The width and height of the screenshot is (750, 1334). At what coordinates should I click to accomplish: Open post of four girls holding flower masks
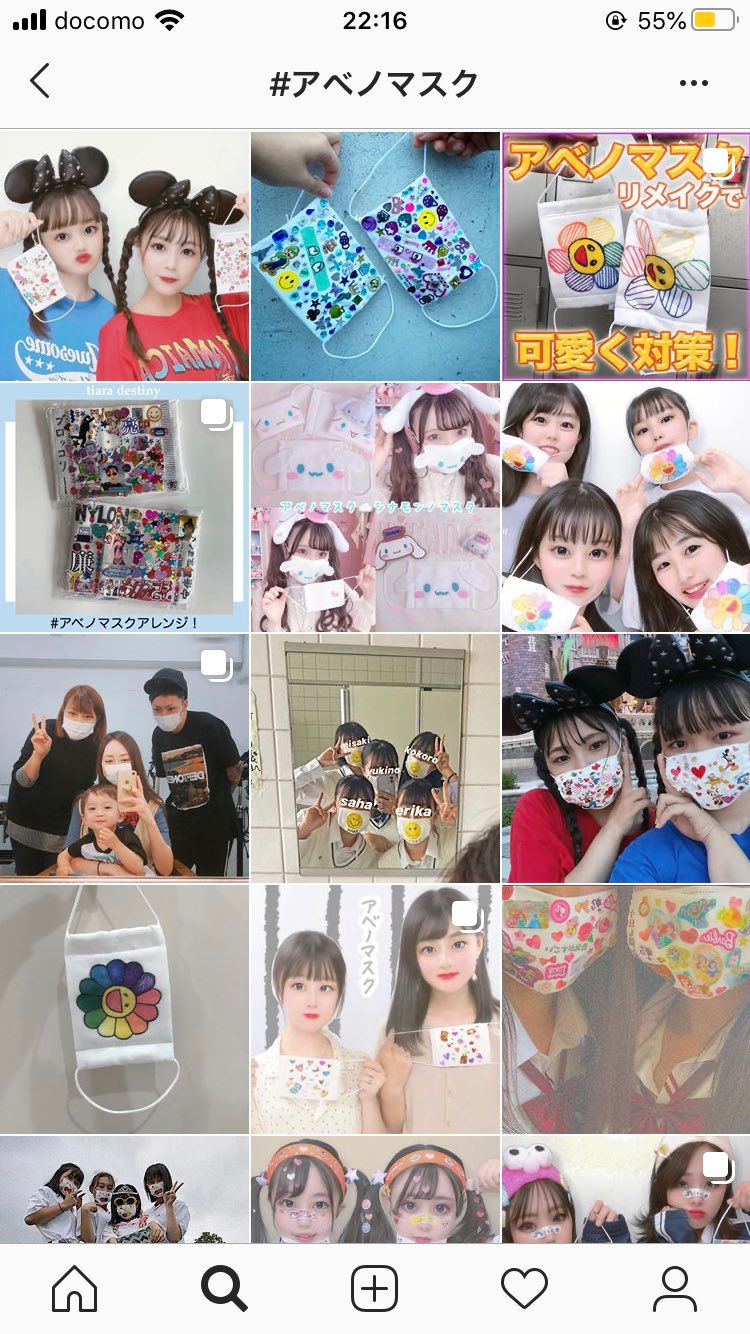pyautogui.click(x=626, y=507)
